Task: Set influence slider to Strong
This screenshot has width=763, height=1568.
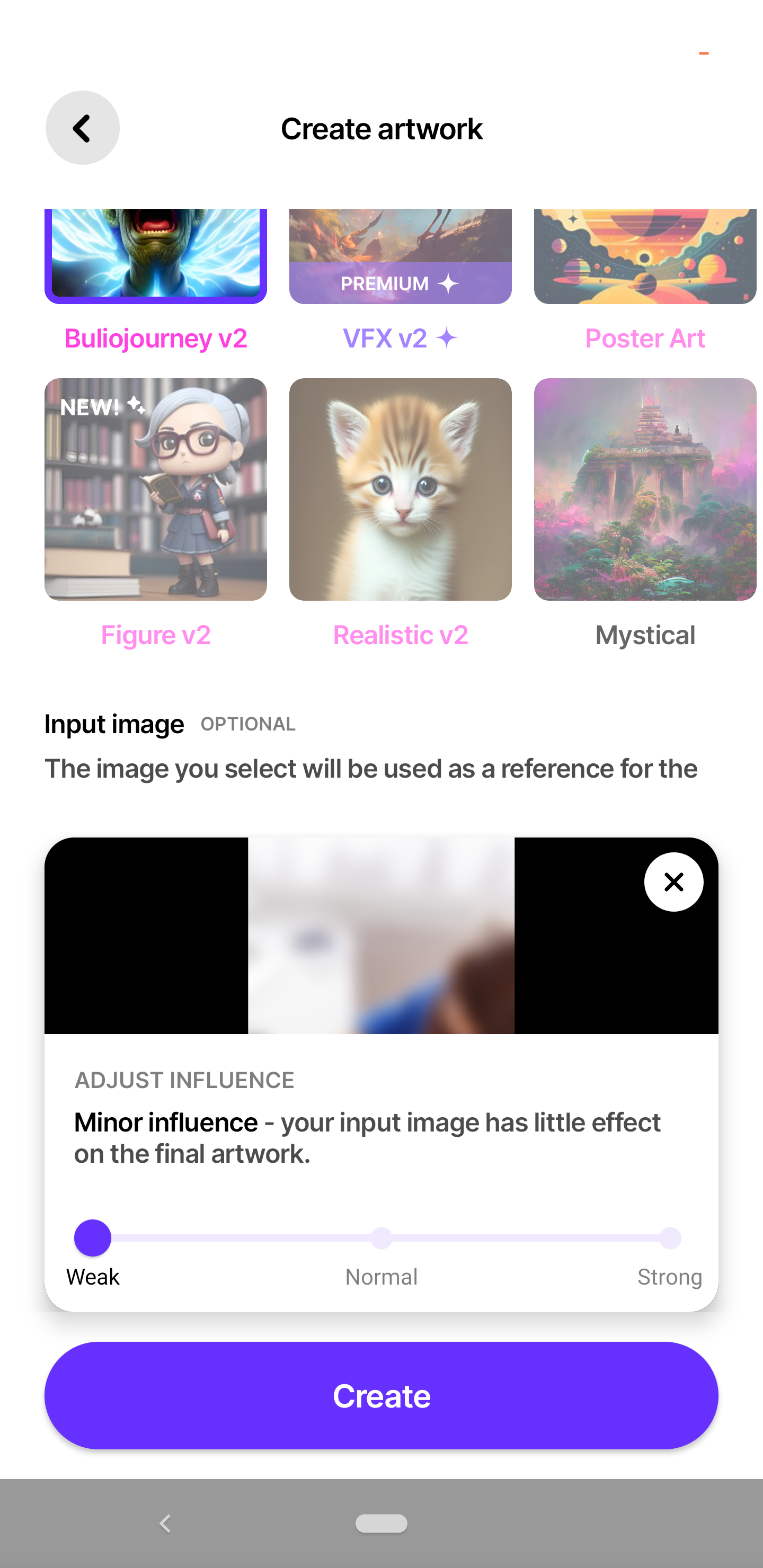Action: 670,1237
